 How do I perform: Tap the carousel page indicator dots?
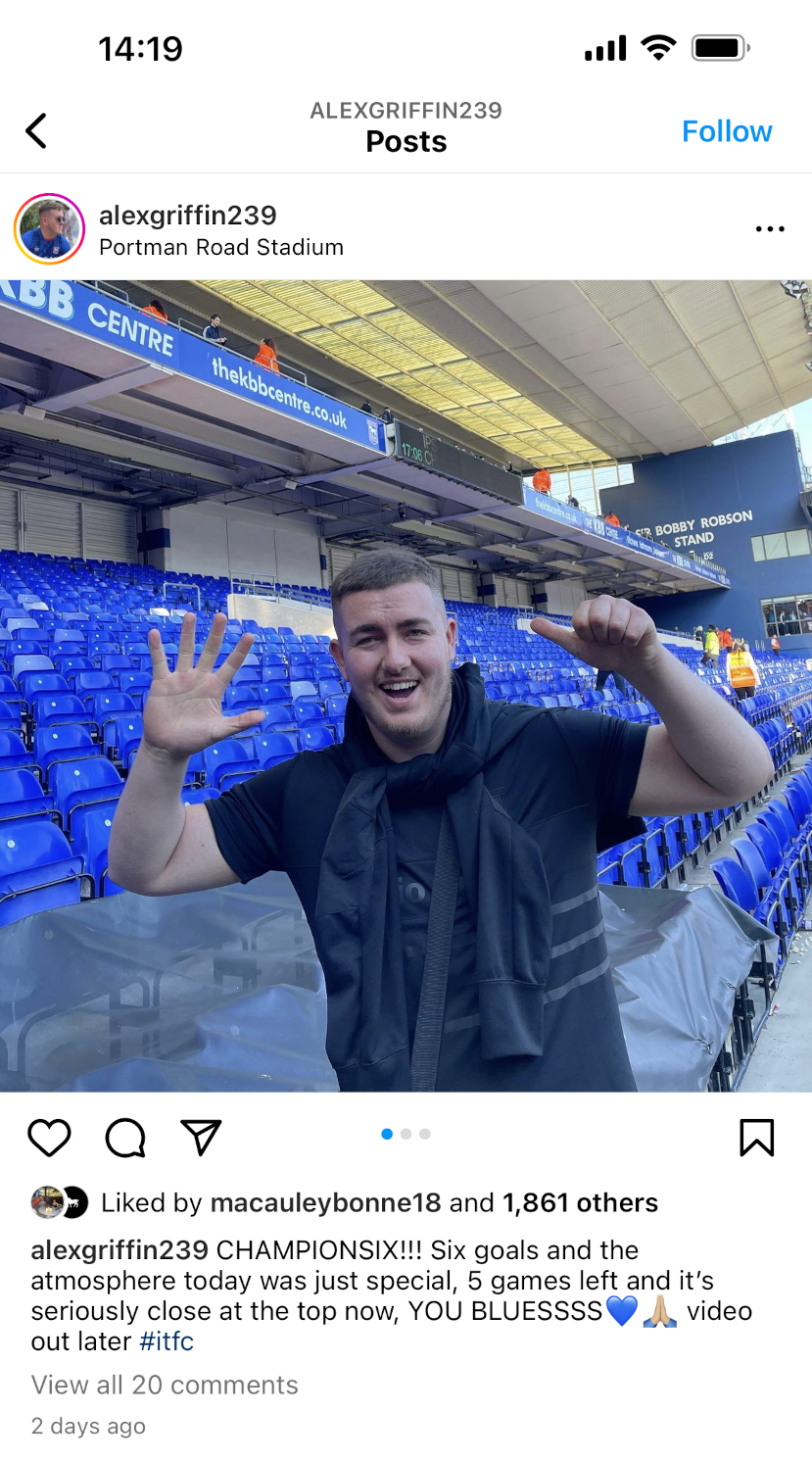(x=406, y=1134)
